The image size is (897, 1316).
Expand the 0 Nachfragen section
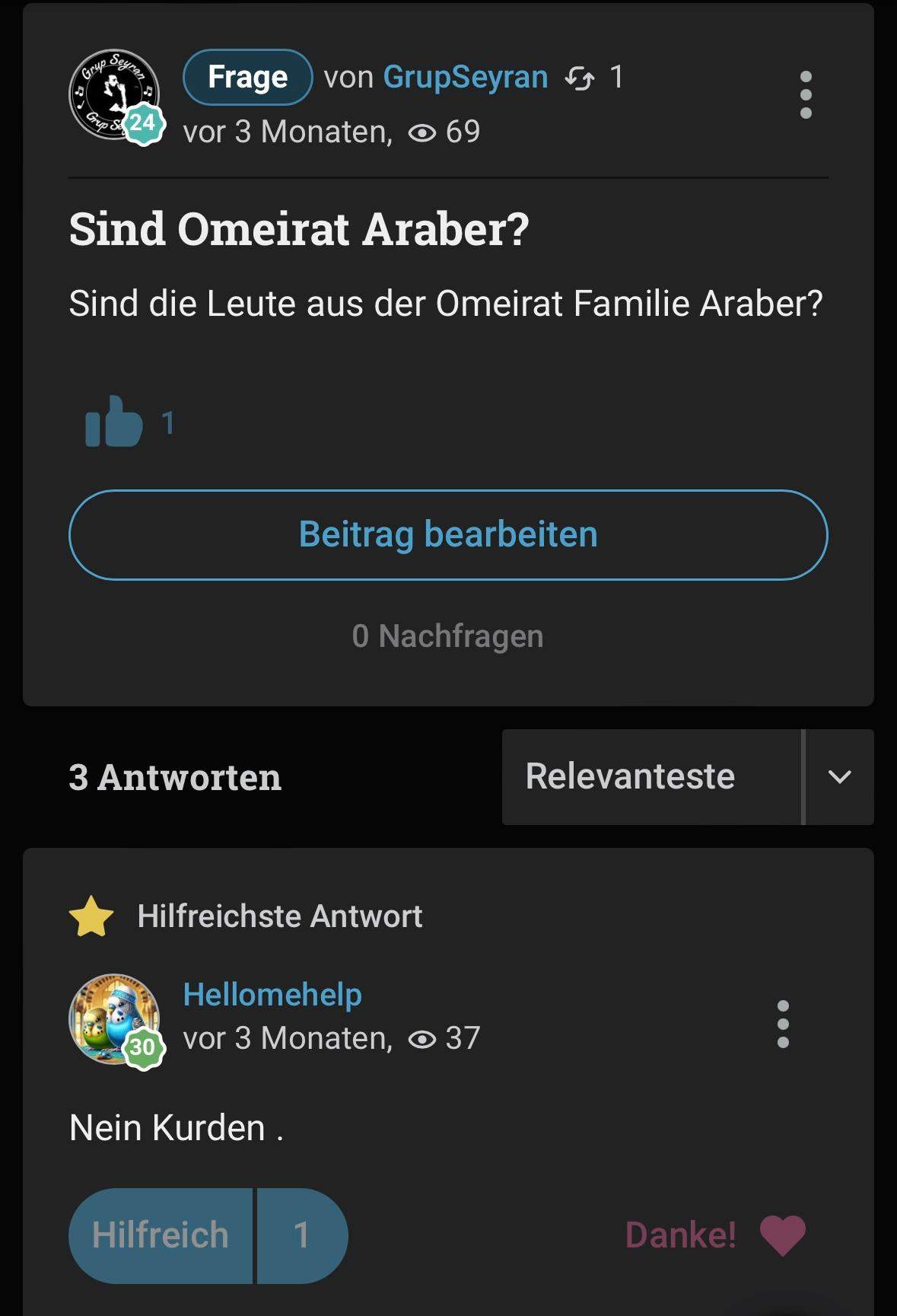[447, 636]
